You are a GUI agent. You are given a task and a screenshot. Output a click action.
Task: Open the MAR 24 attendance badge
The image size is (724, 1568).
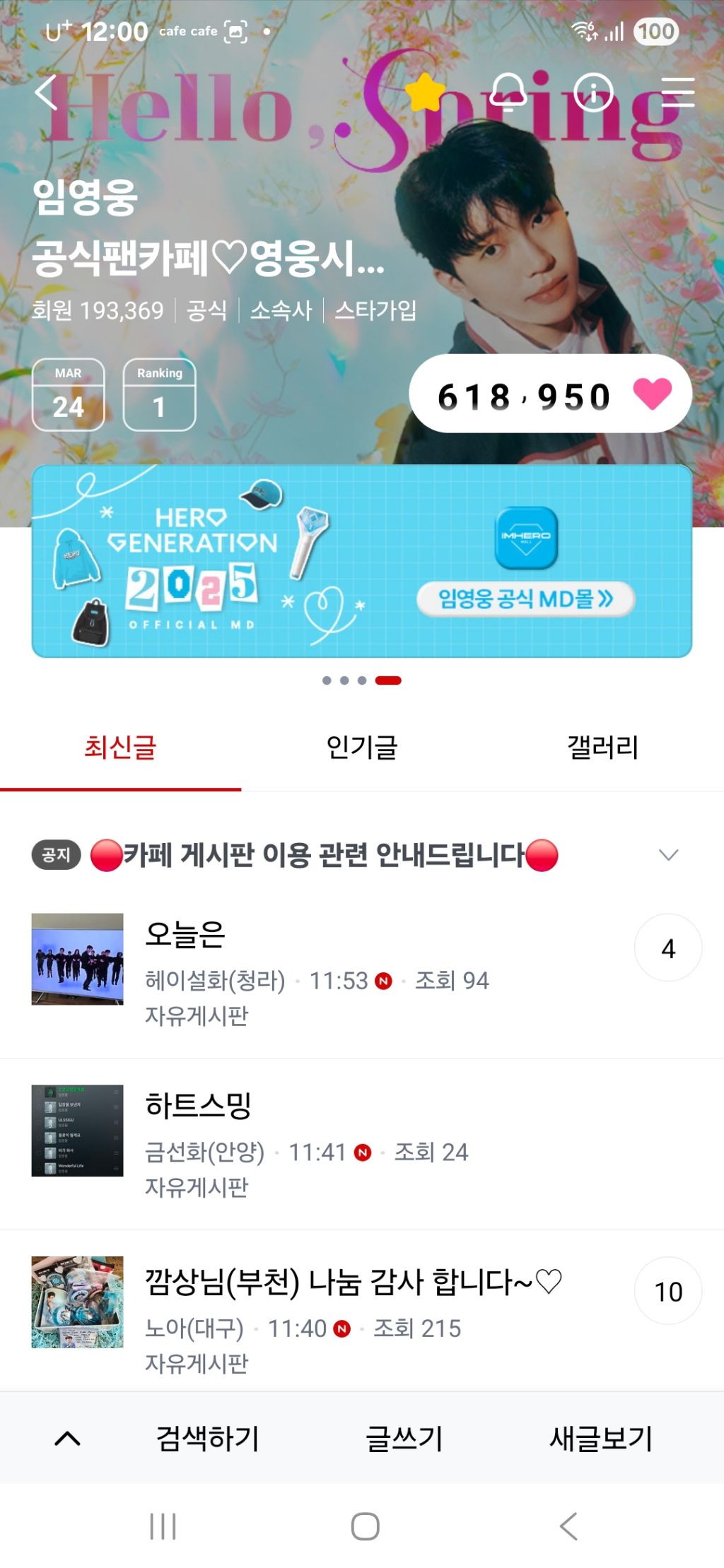(69, 394)
